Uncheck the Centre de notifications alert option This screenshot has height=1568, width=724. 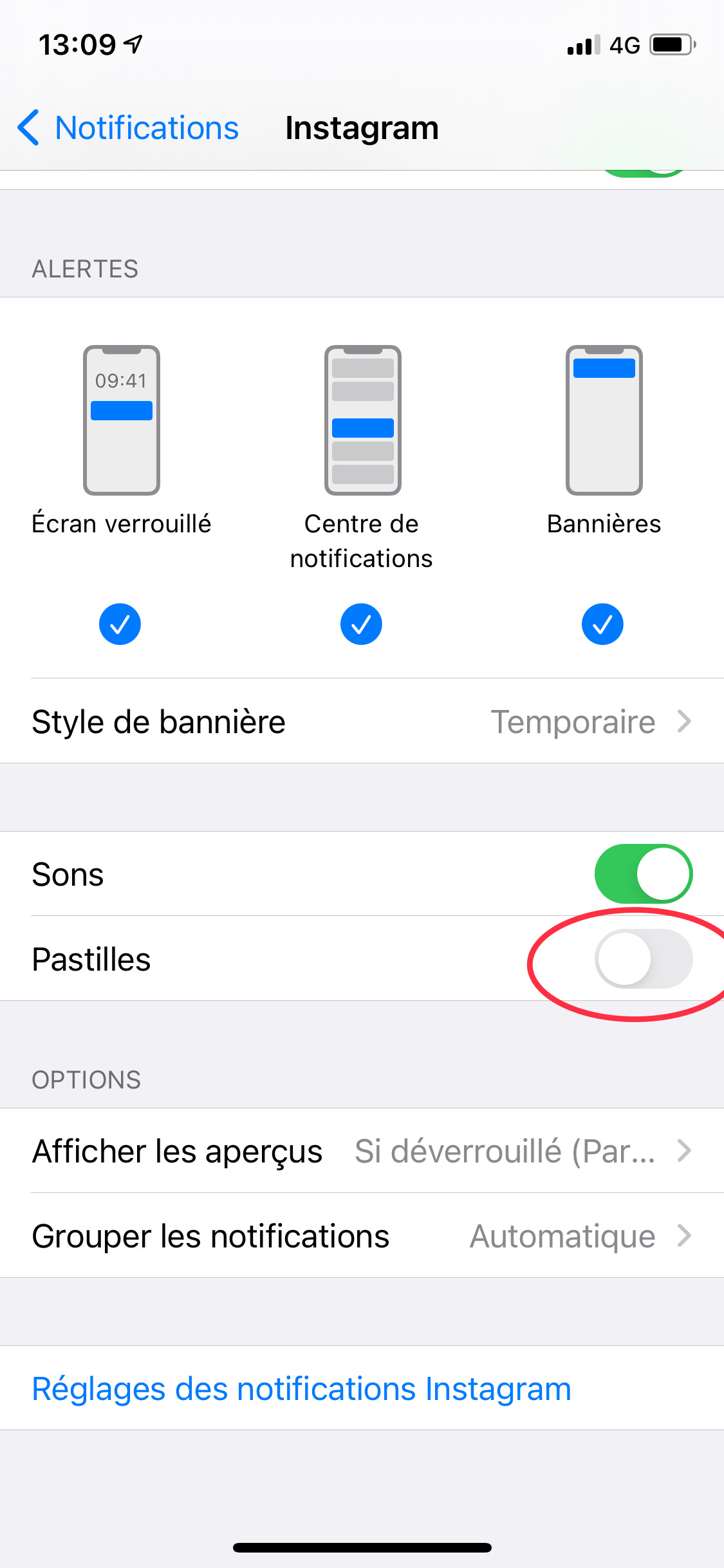pos(361,624)
